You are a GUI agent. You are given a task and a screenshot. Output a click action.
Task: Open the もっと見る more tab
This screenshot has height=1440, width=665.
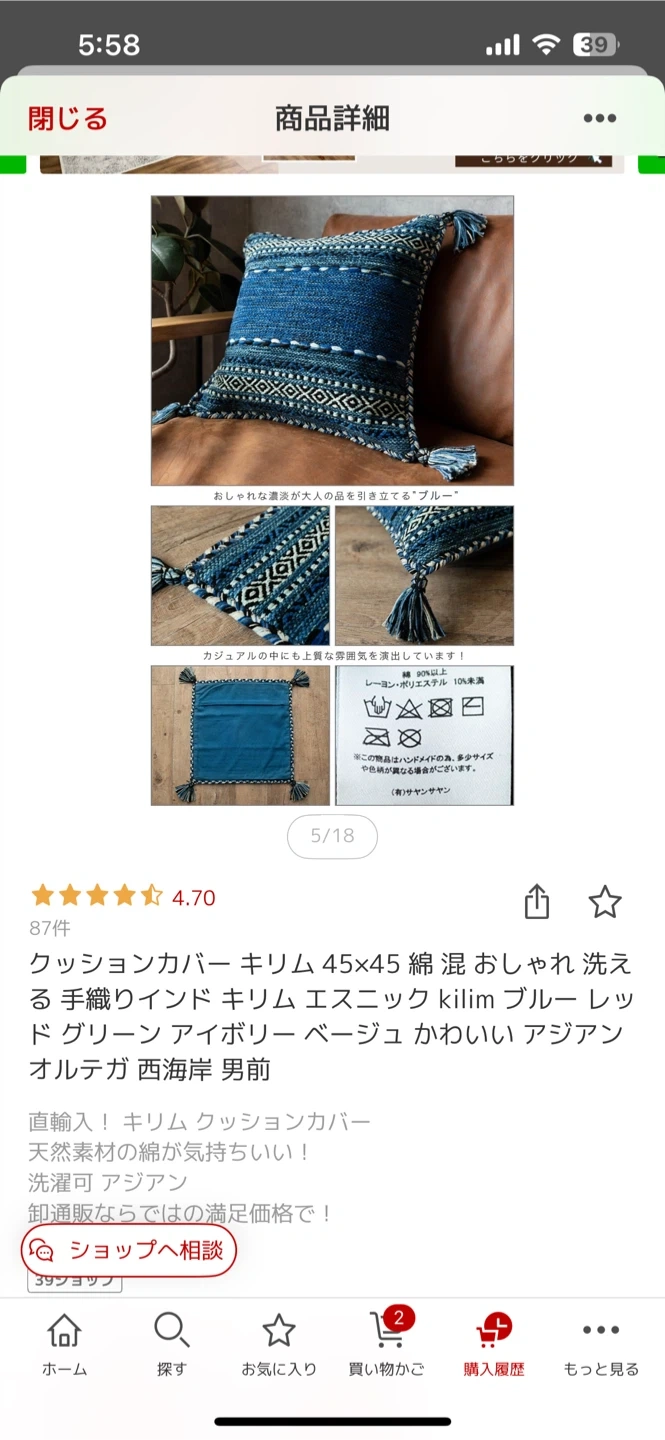point(600,1345)
